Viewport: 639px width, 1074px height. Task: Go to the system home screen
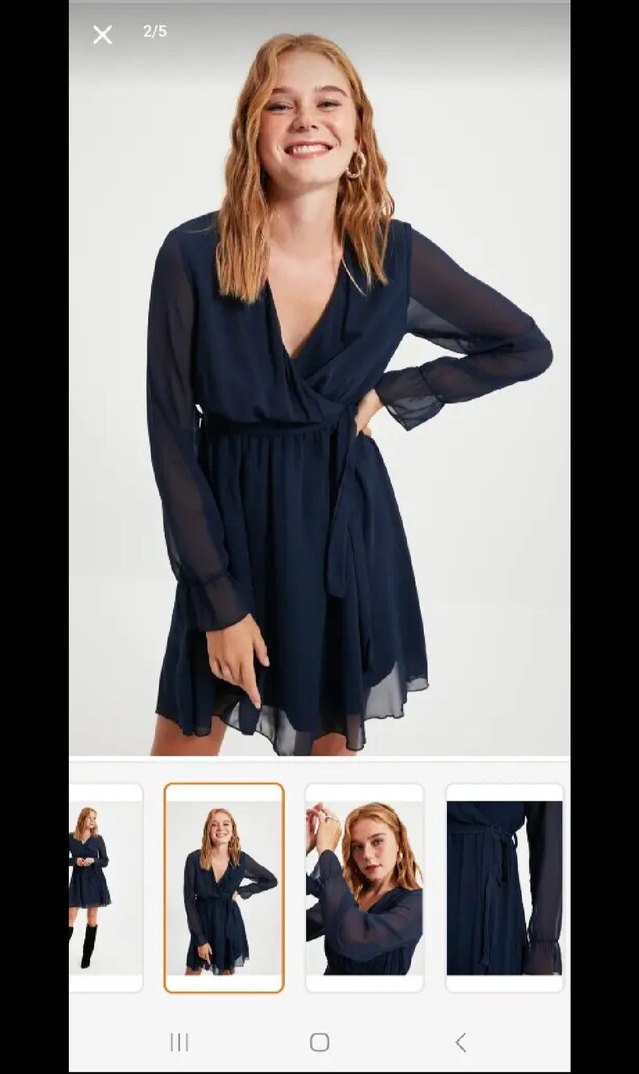coord(320,1042)
